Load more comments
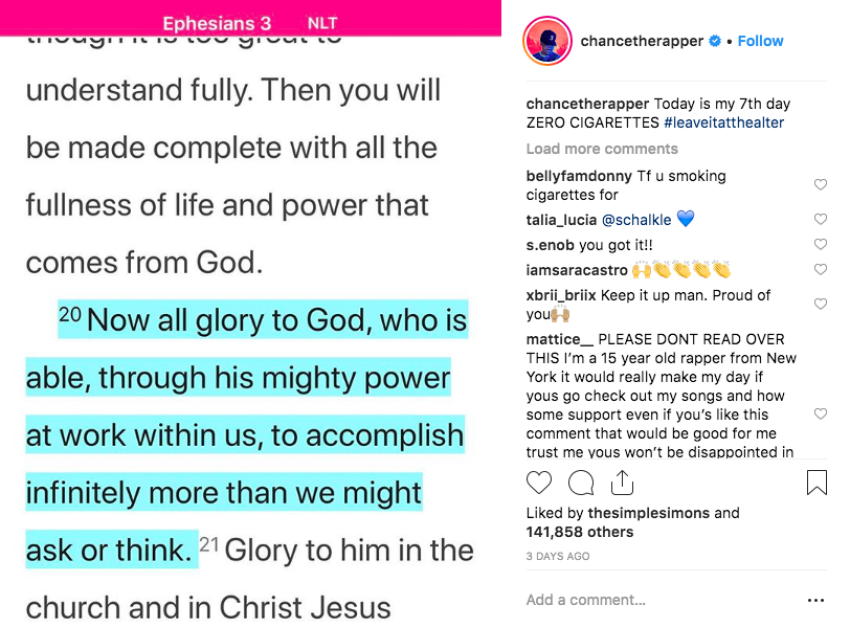Viewport: 850px width, 627px height. point(601,149)
